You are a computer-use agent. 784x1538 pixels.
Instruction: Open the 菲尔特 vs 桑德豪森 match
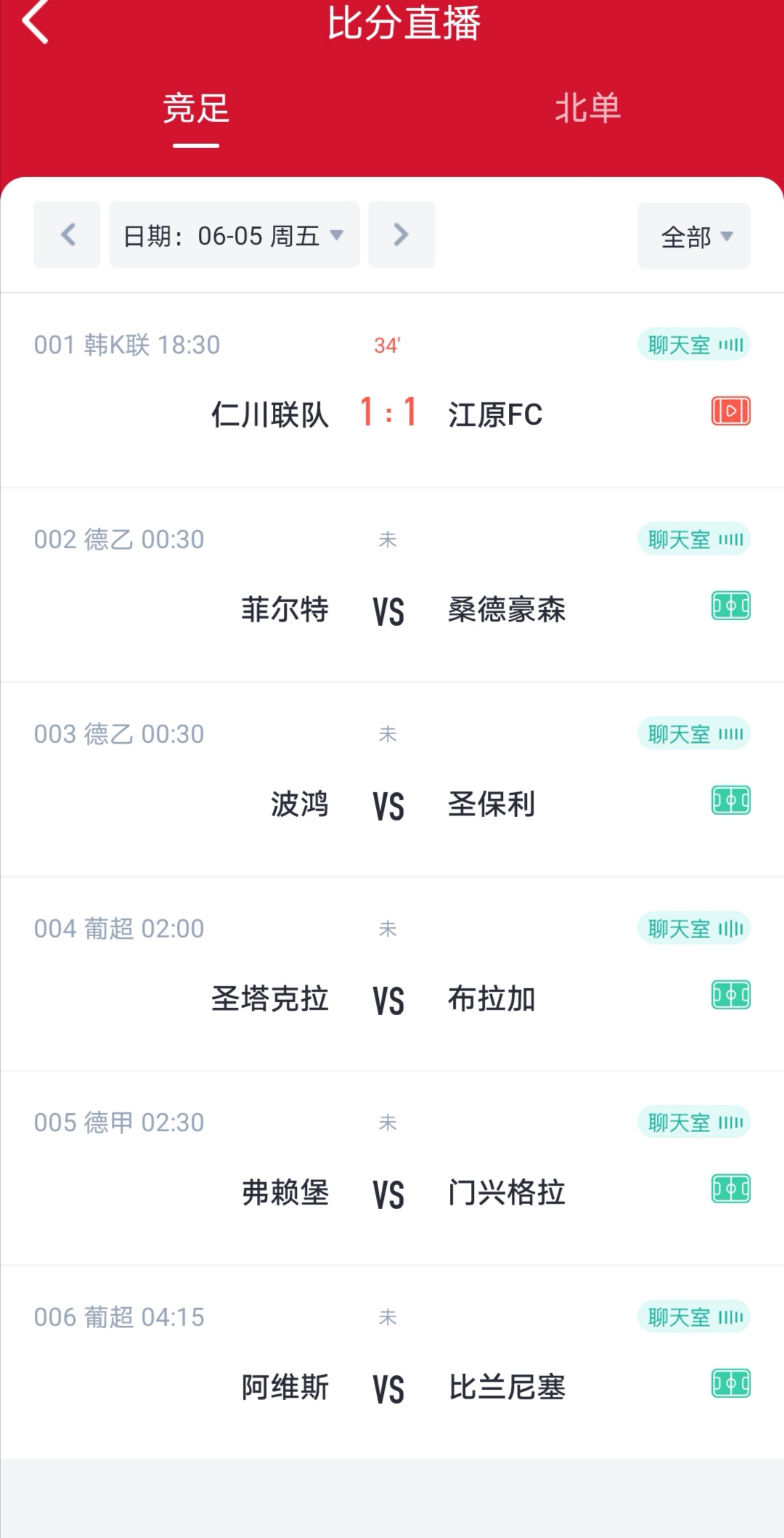pos(388,610)
